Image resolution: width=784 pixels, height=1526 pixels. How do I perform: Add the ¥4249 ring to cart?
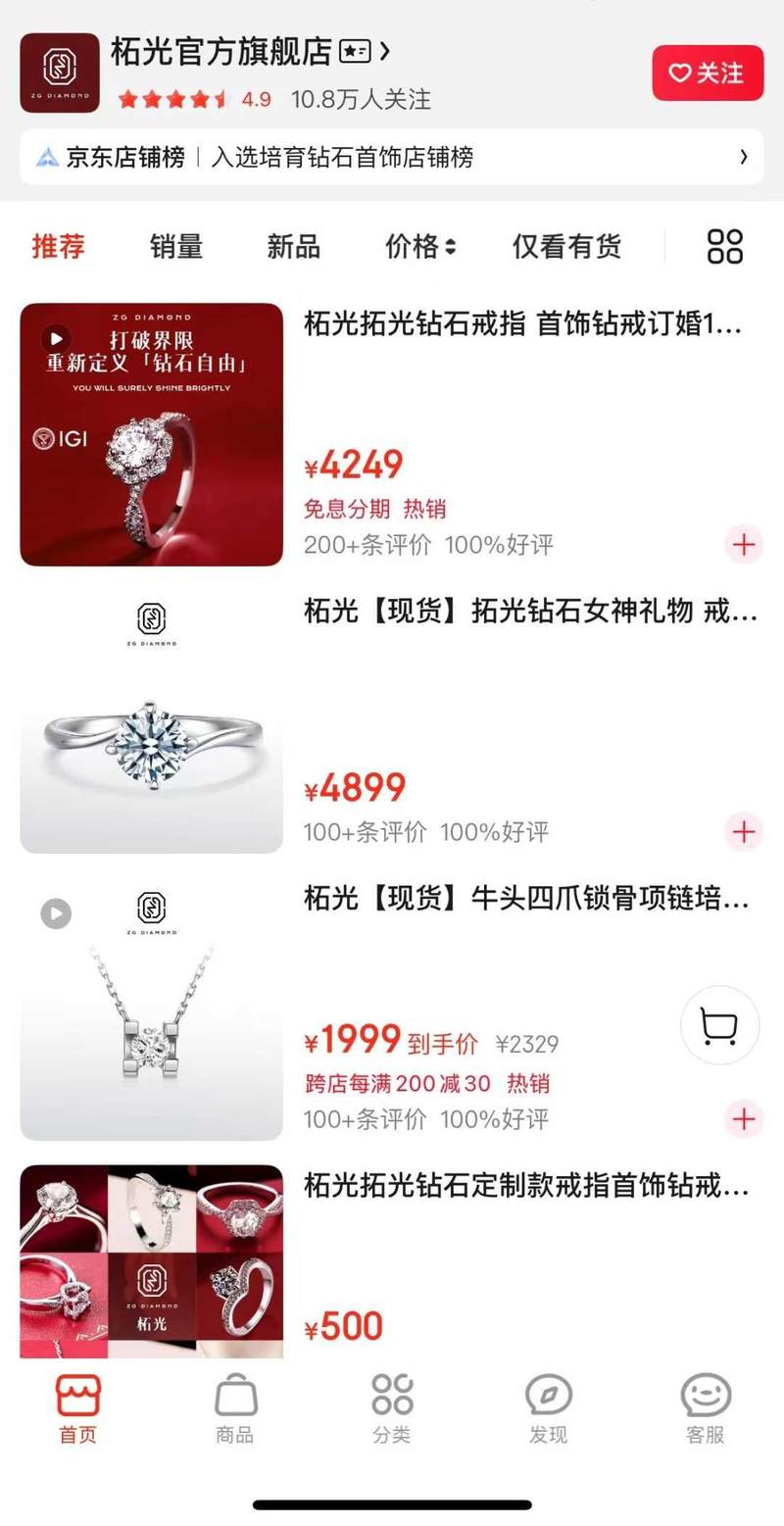[744, 544]
